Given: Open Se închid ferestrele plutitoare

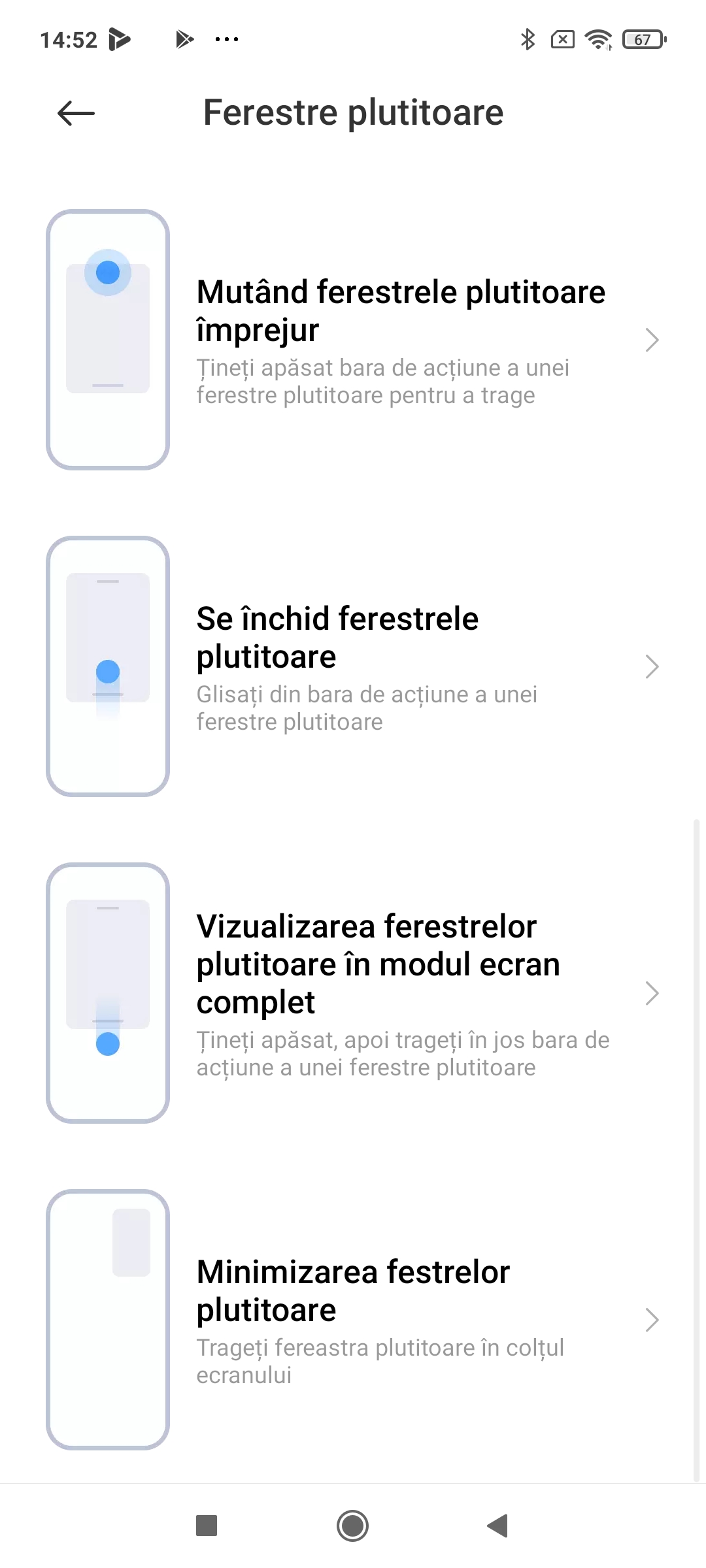Looking at the screenshot, I should click(353, 666).
